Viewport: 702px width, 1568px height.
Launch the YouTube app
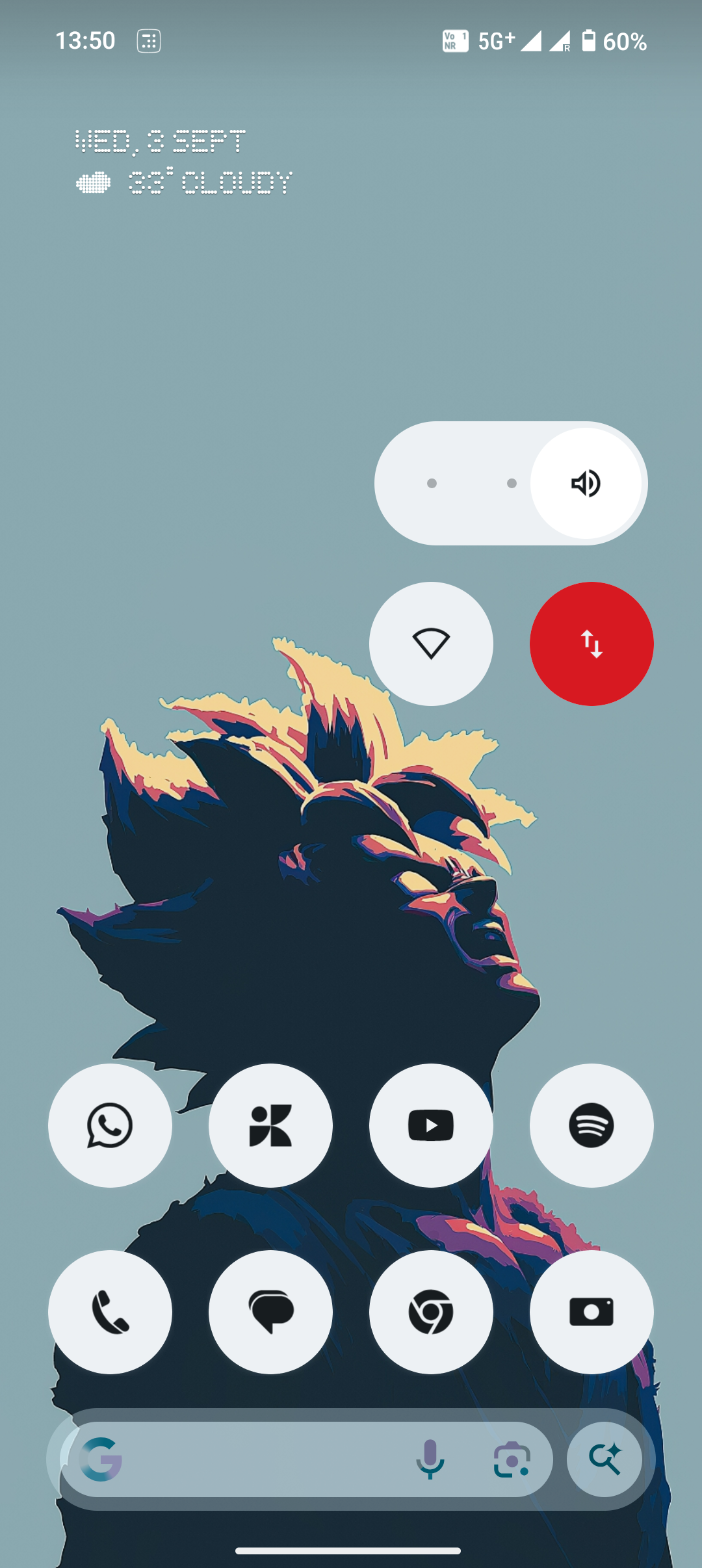click(x=431, y=1125)
